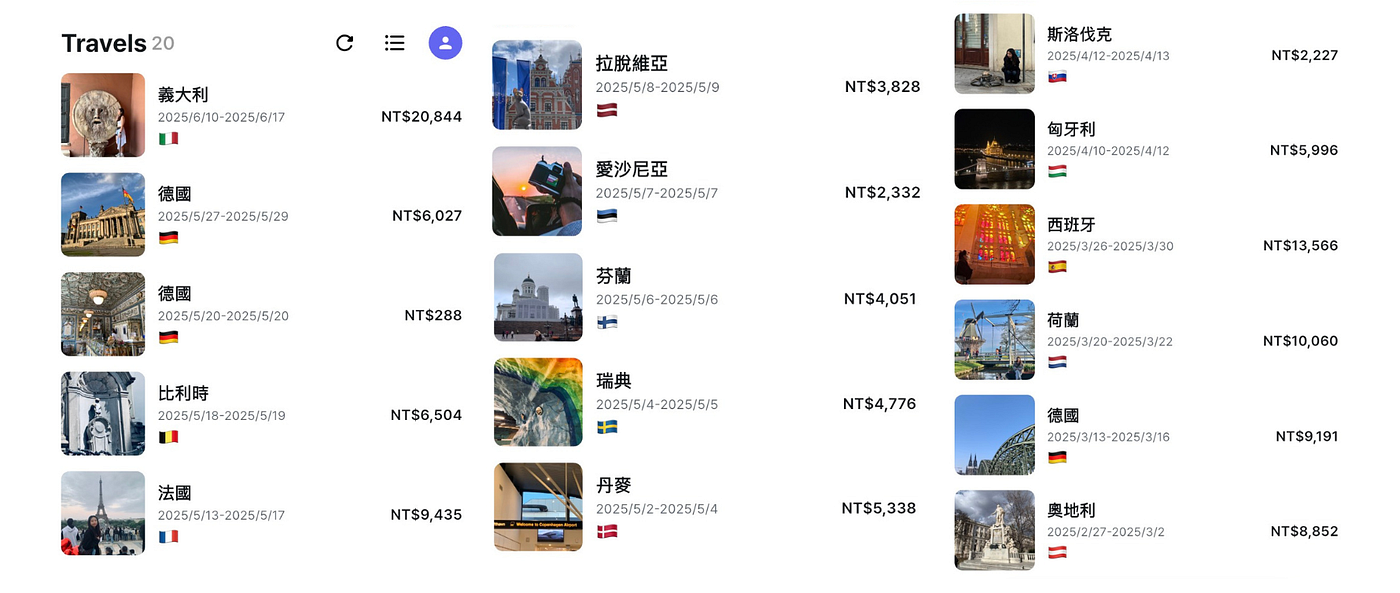Open the 愛沙尼亞 trip
This screenshot has height=593, width=1400.
(706, 191)
